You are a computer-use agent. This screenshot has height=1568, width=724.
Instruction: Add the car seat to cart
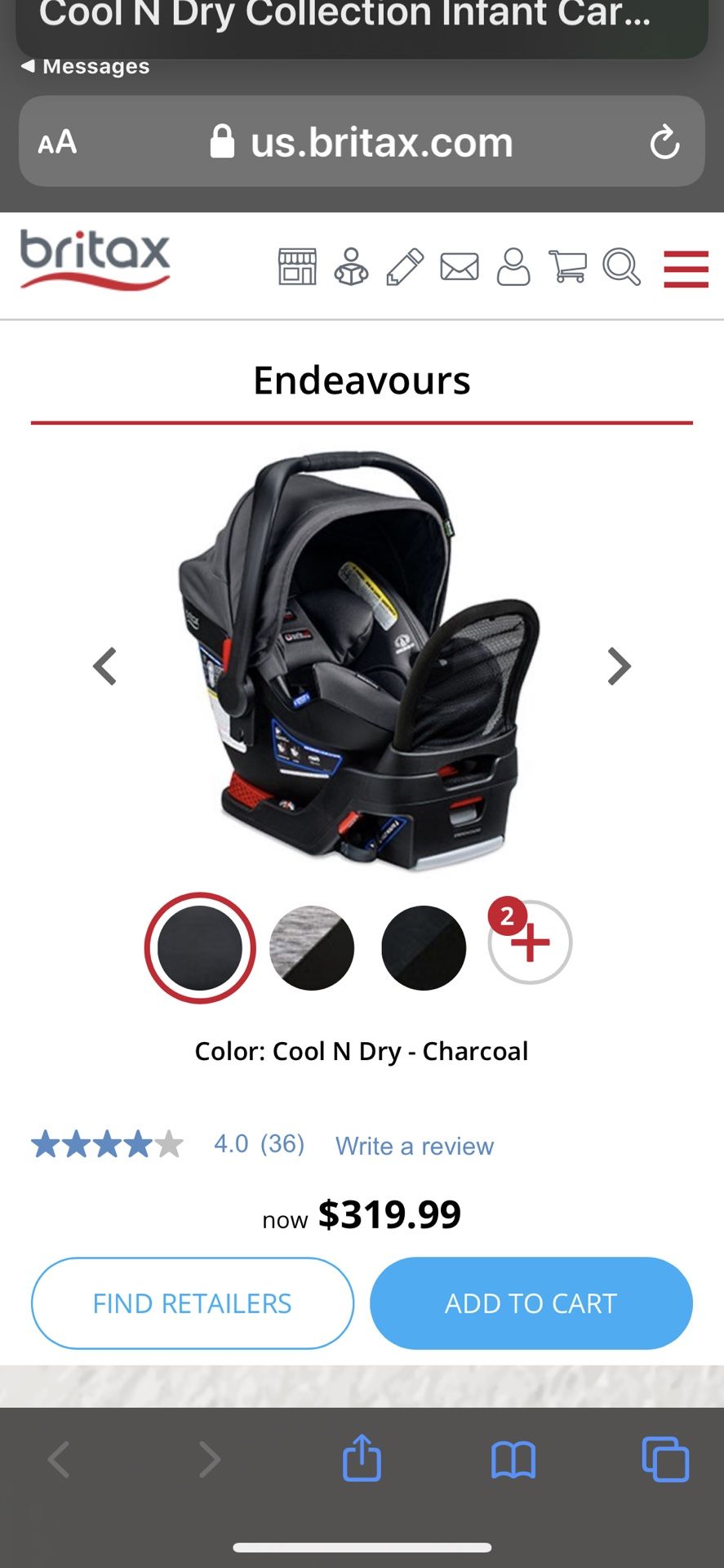[x=531, y=1303]
